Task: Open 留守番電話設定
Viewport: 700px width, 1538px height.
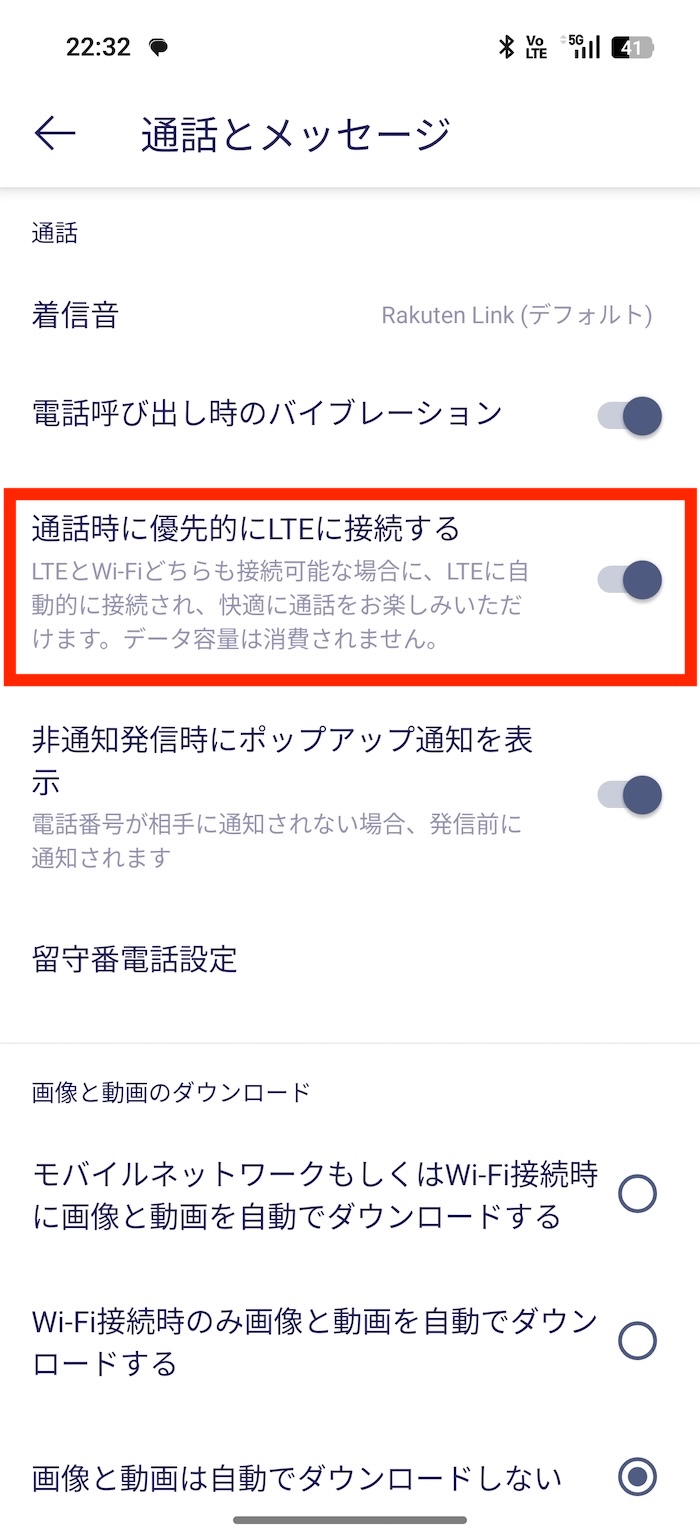Action: pyautogui.click(x=350, y=960)
